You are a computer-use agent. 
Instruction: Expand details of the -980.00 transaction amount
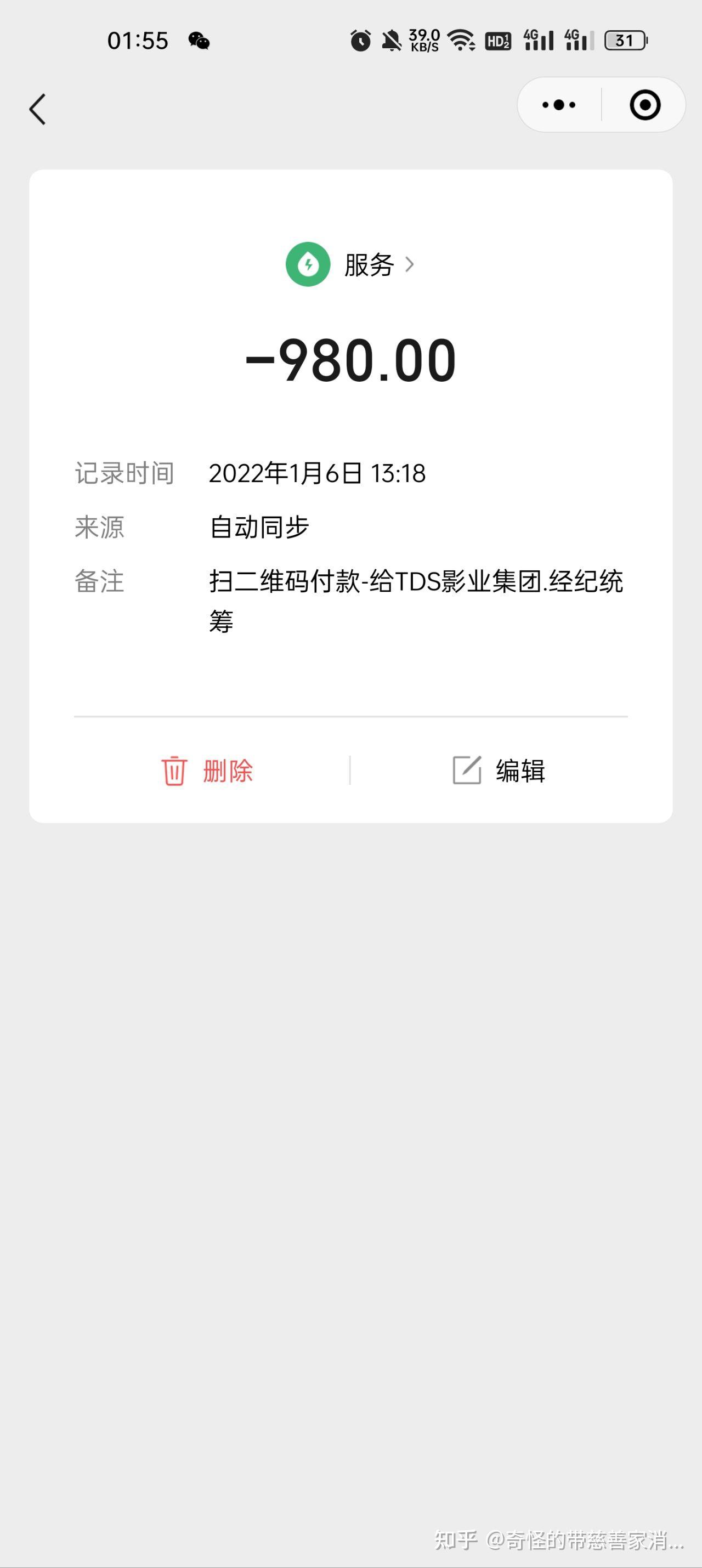tap(350, 361)
